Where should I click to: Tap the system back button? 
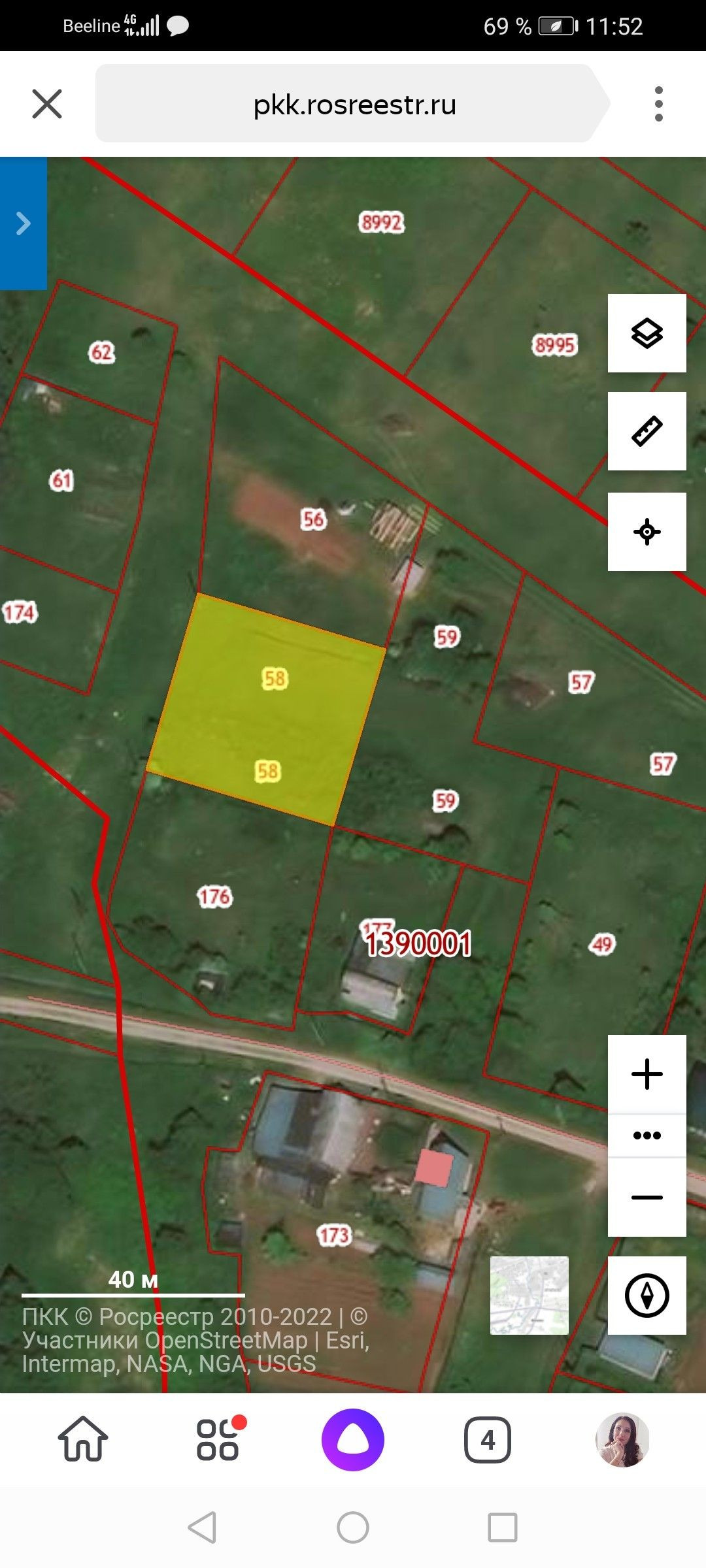click(202, 1527)
